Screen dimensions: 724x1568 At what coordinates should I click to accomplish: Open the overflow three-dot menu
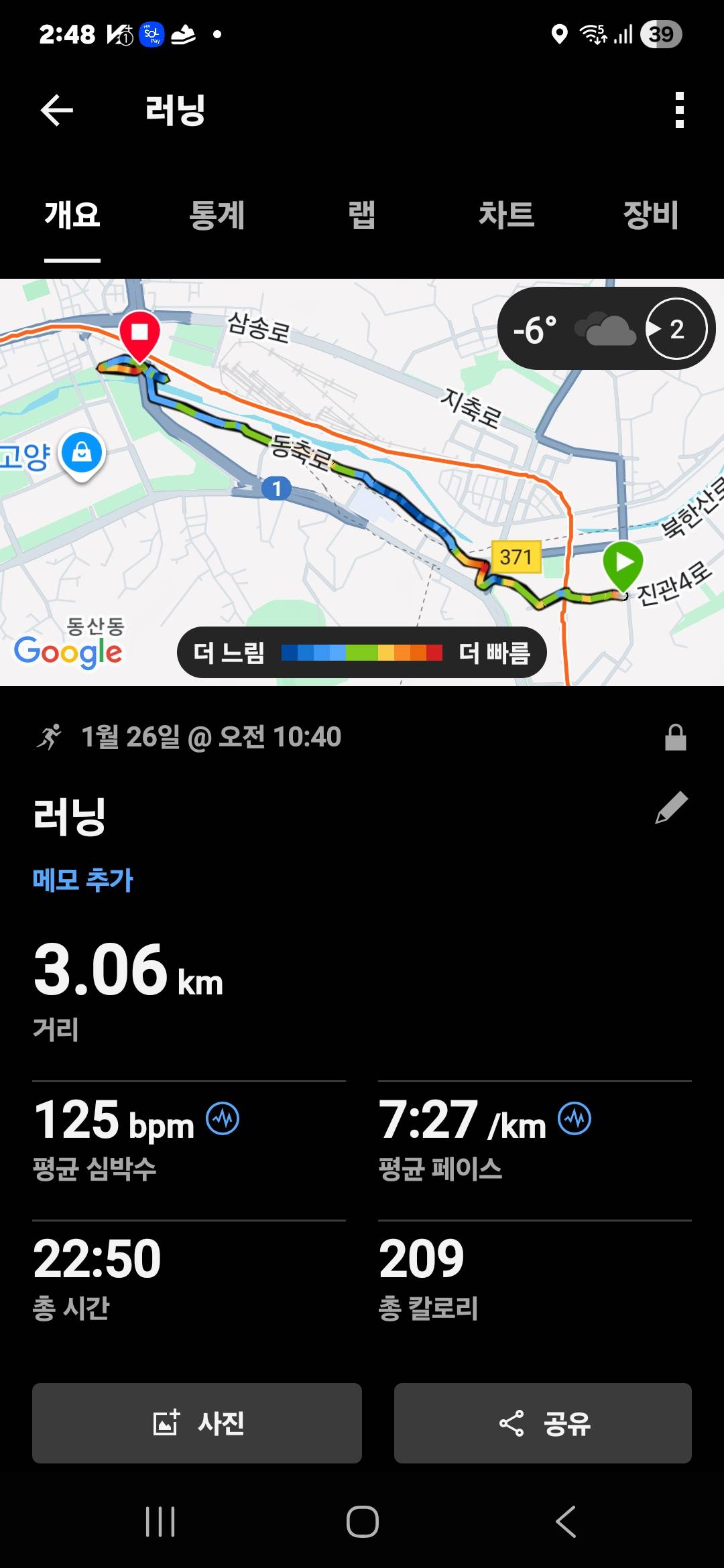click(680, 109)
